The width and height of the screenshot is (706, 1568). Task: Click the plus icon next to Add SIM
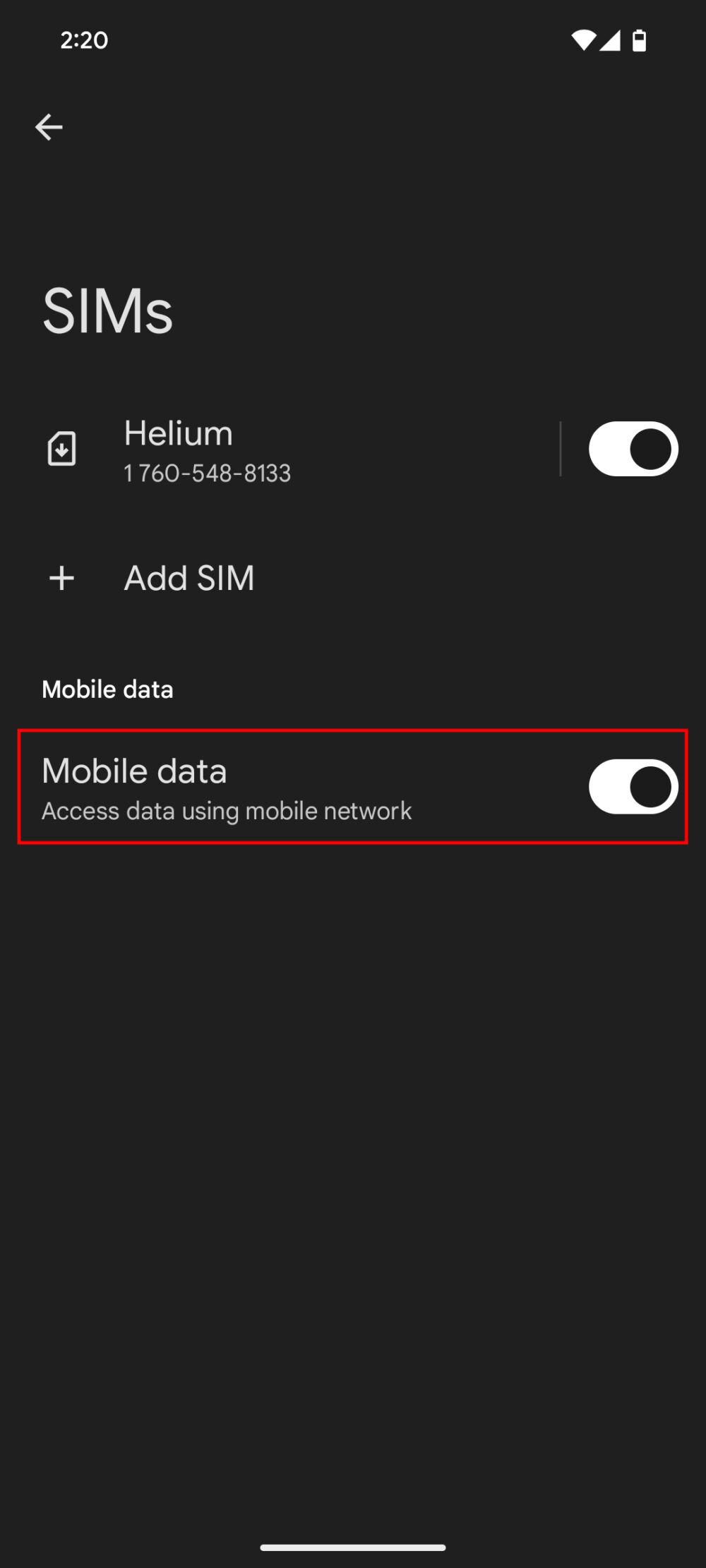(x=62, y=578)
